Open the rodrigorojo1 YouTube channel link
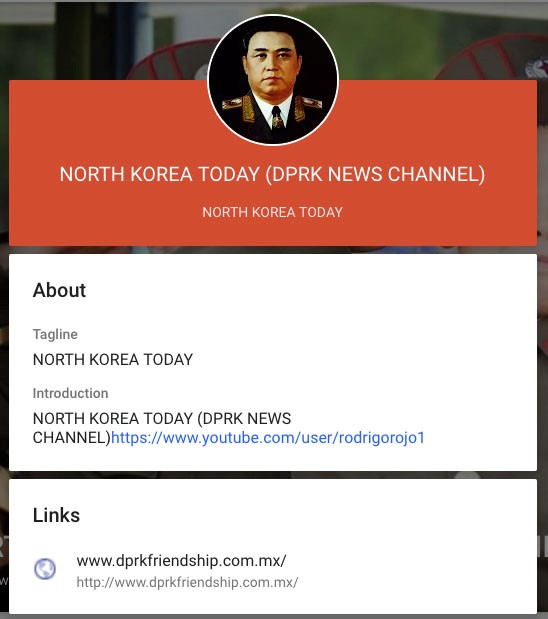Screen dimensions: 548x619 pyautogui.click(x=268, y=438)
